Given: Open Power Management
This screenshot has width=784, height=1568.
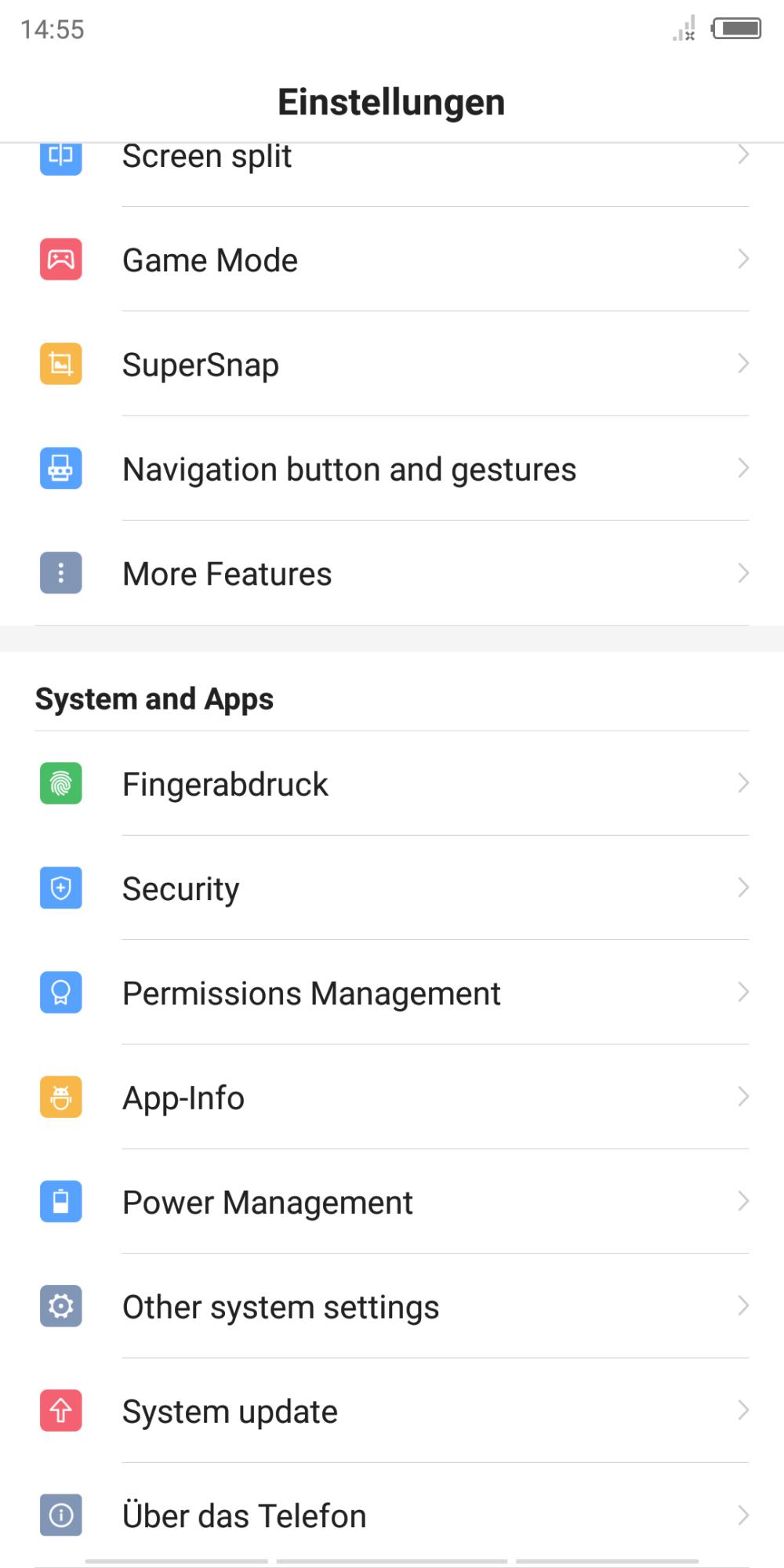Looking at the screenshot, I should pos(392,1201).
